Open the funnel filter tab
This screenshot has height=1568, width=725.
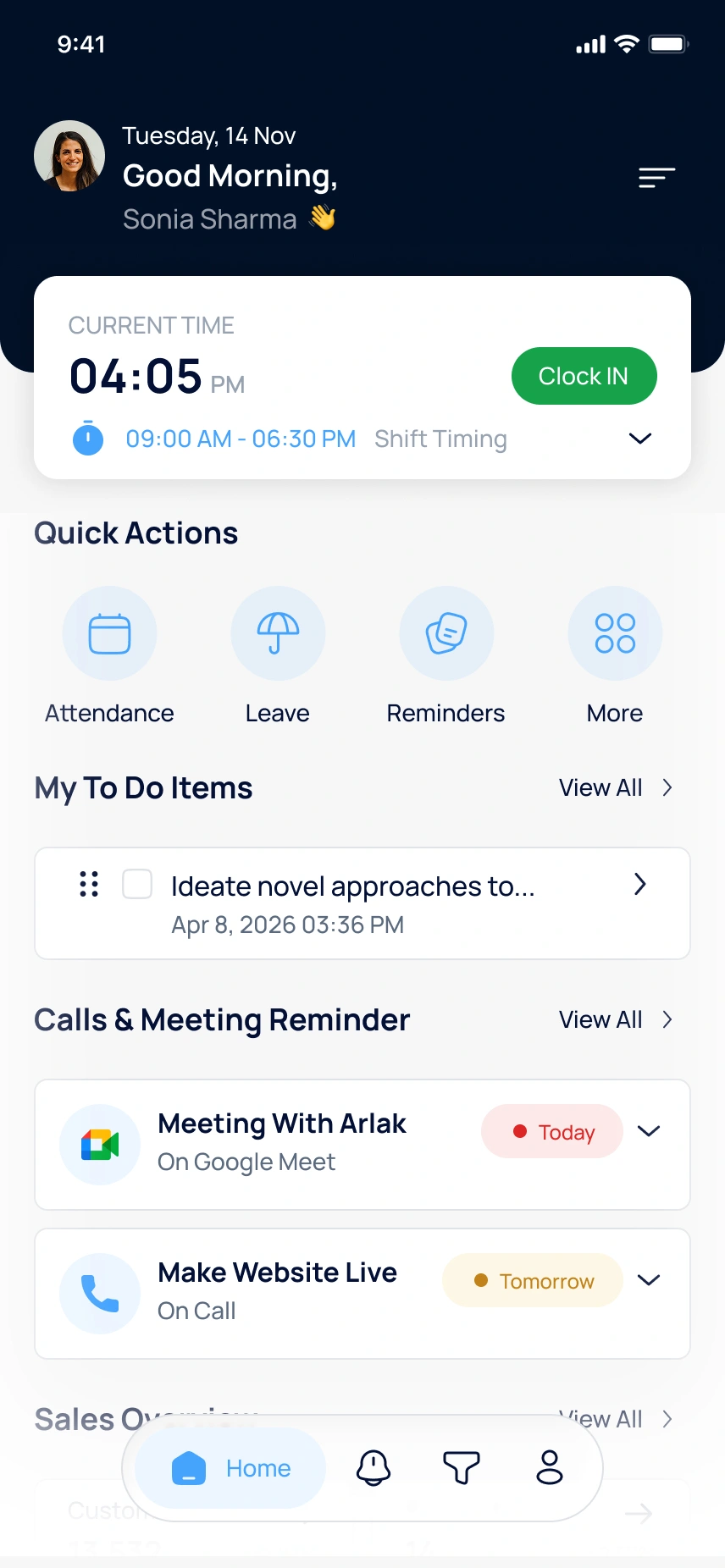pyautogui.click(x=462, y=1468)
